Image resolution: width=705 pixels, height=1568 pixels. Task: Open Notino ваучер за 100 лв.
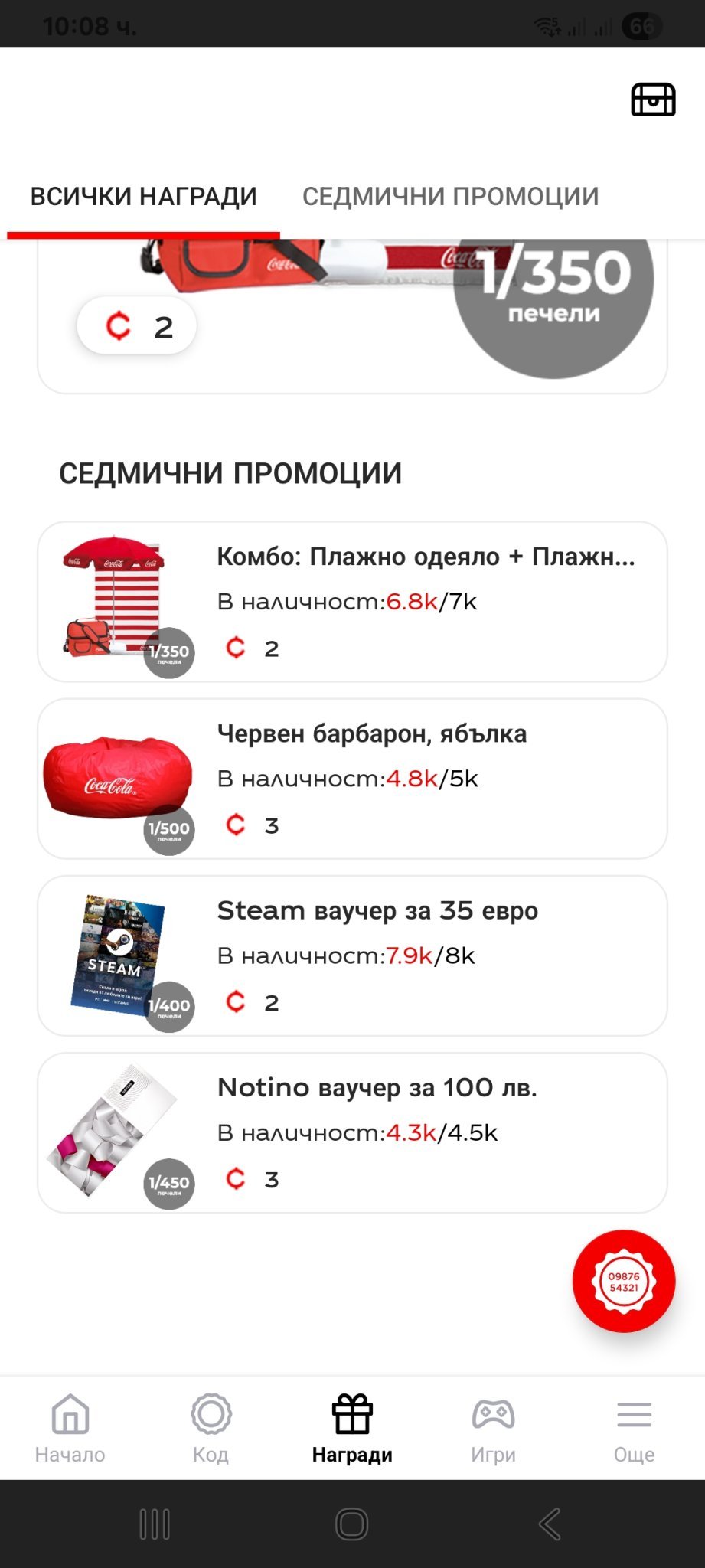352,1132
